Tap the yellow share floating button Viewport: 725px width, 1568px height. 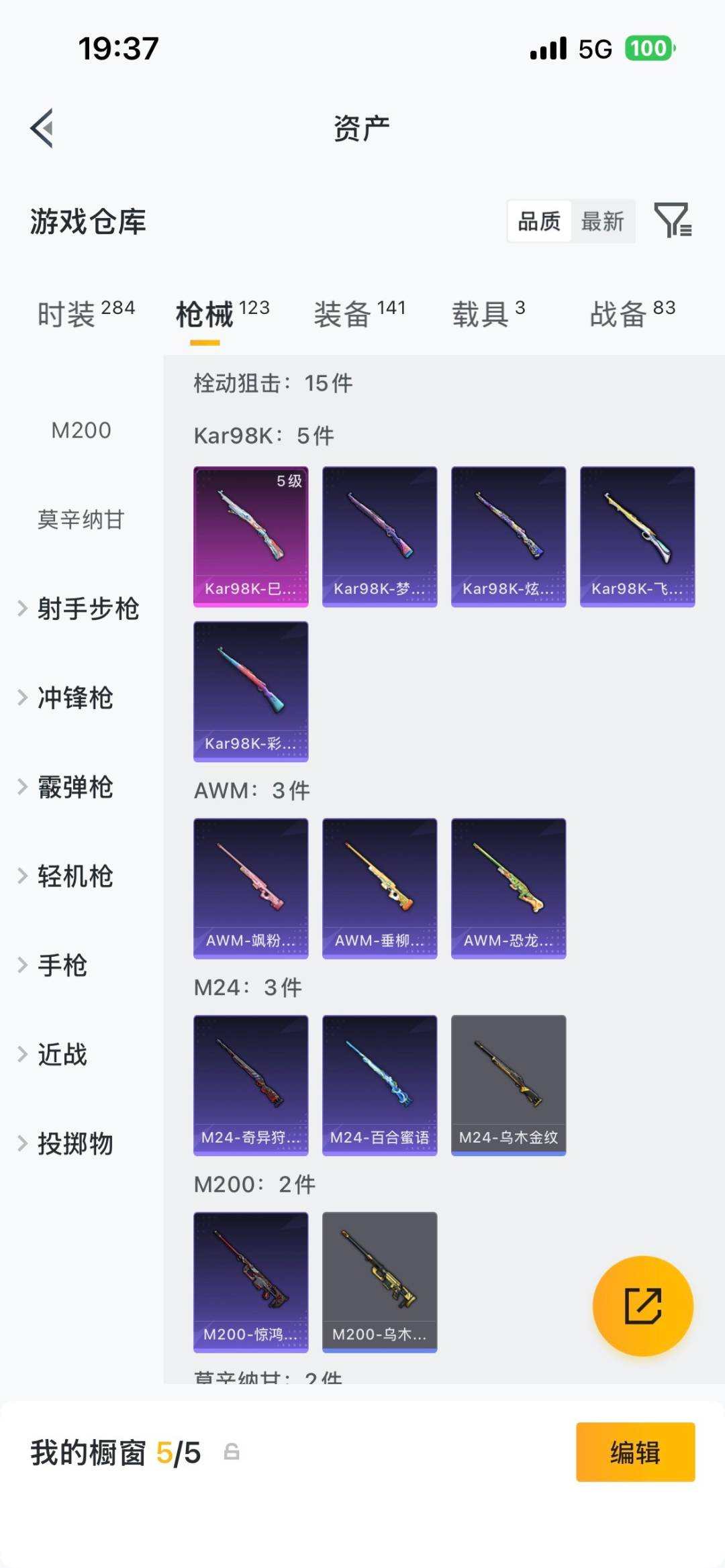click(642, 1306)
